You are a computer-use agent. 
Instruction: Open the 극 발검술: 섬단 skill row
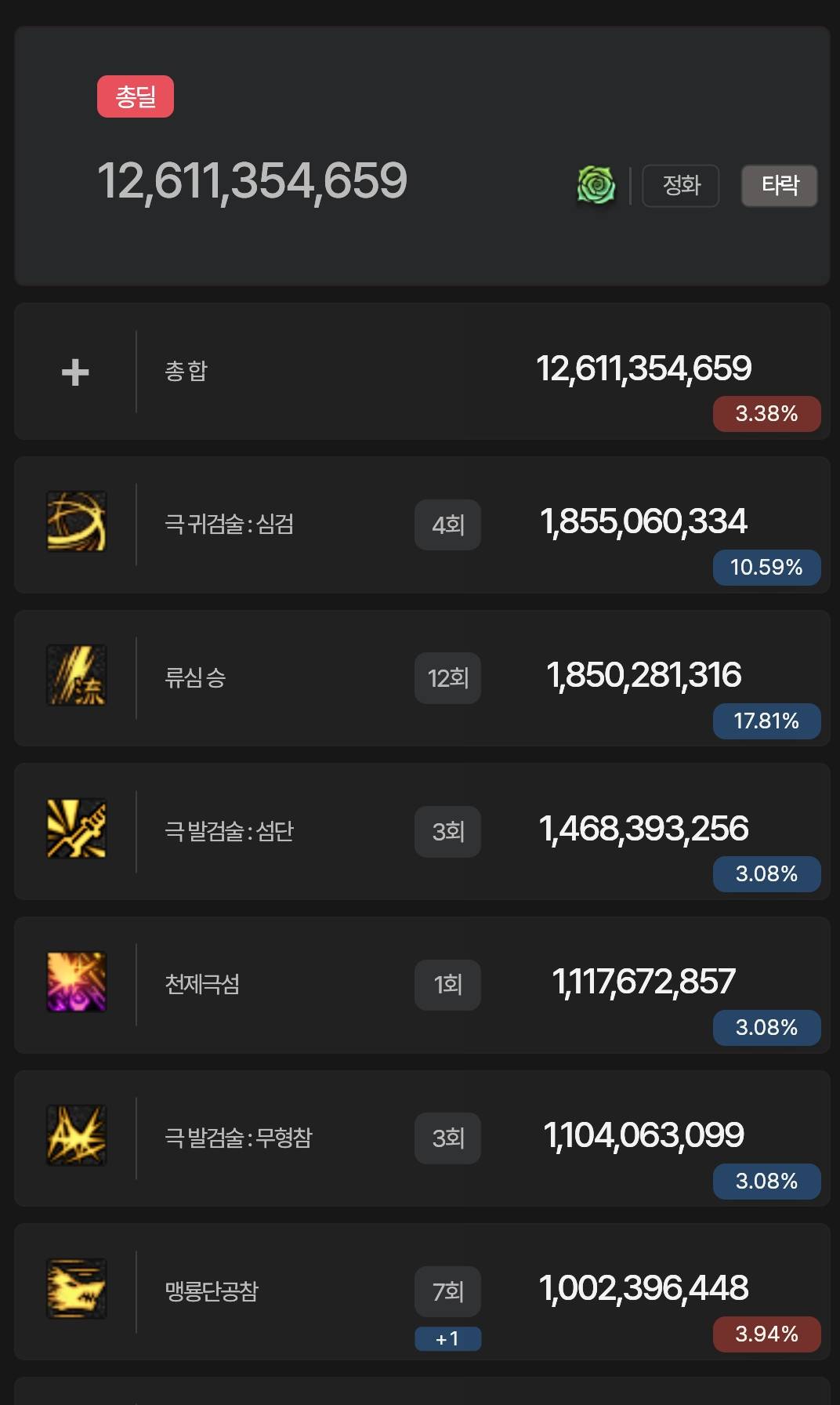[422, 831]
